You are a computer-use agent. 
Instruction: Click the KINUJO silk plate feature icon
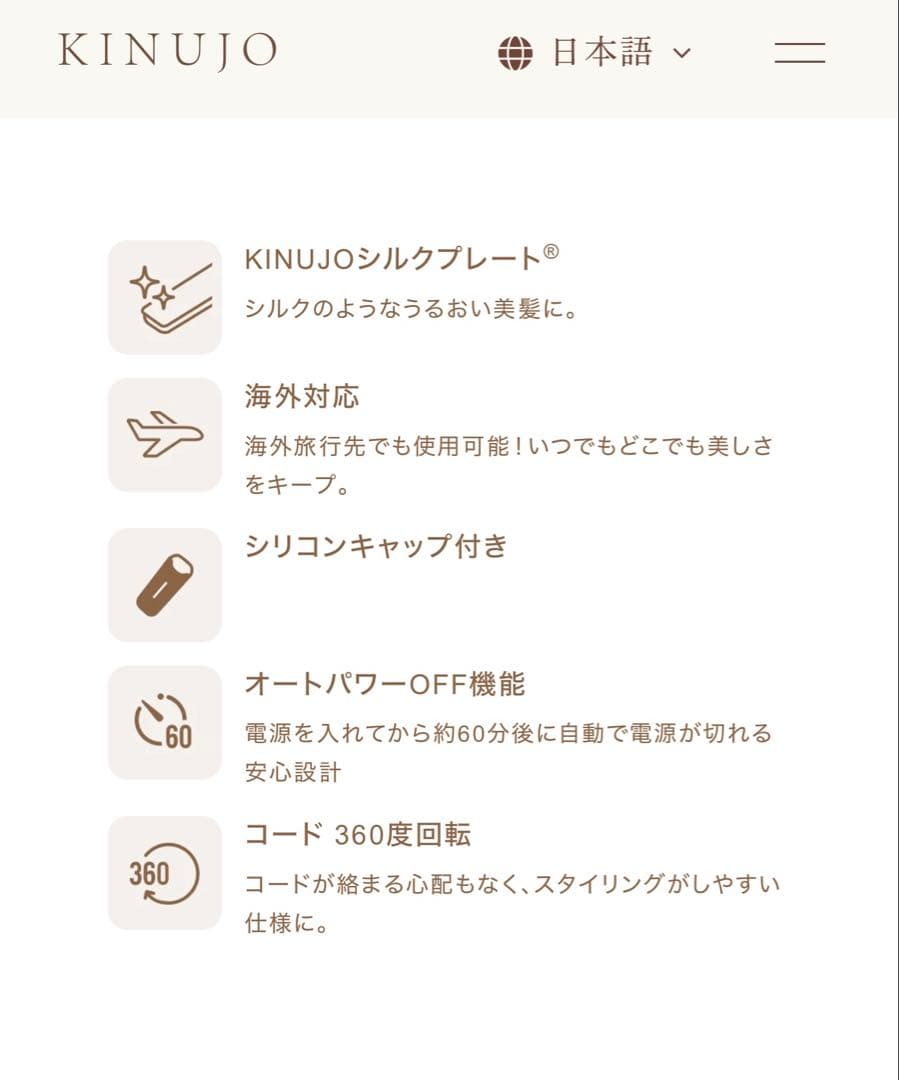click(164, 297)
